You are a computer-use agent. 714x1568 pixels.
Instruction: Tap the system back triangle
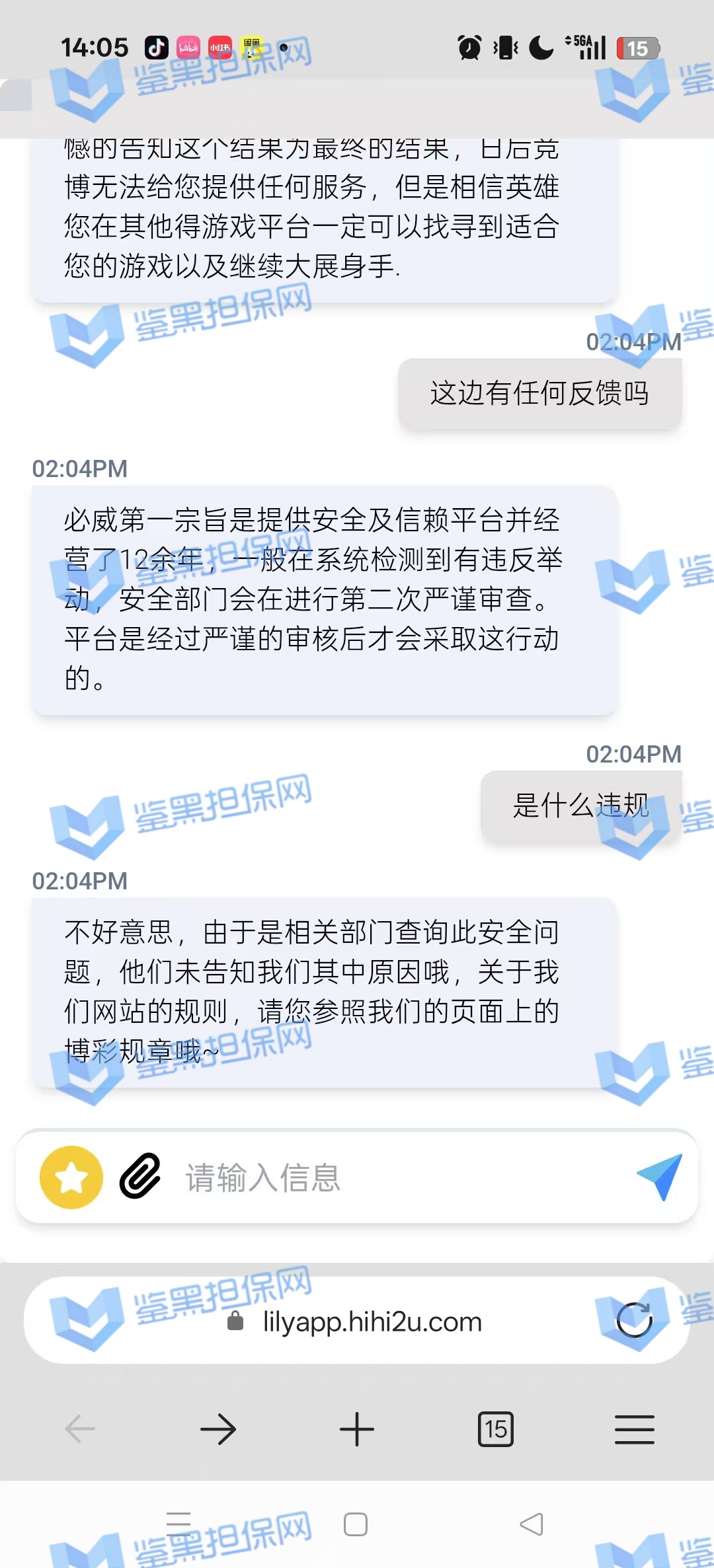tap(532, 1524)
